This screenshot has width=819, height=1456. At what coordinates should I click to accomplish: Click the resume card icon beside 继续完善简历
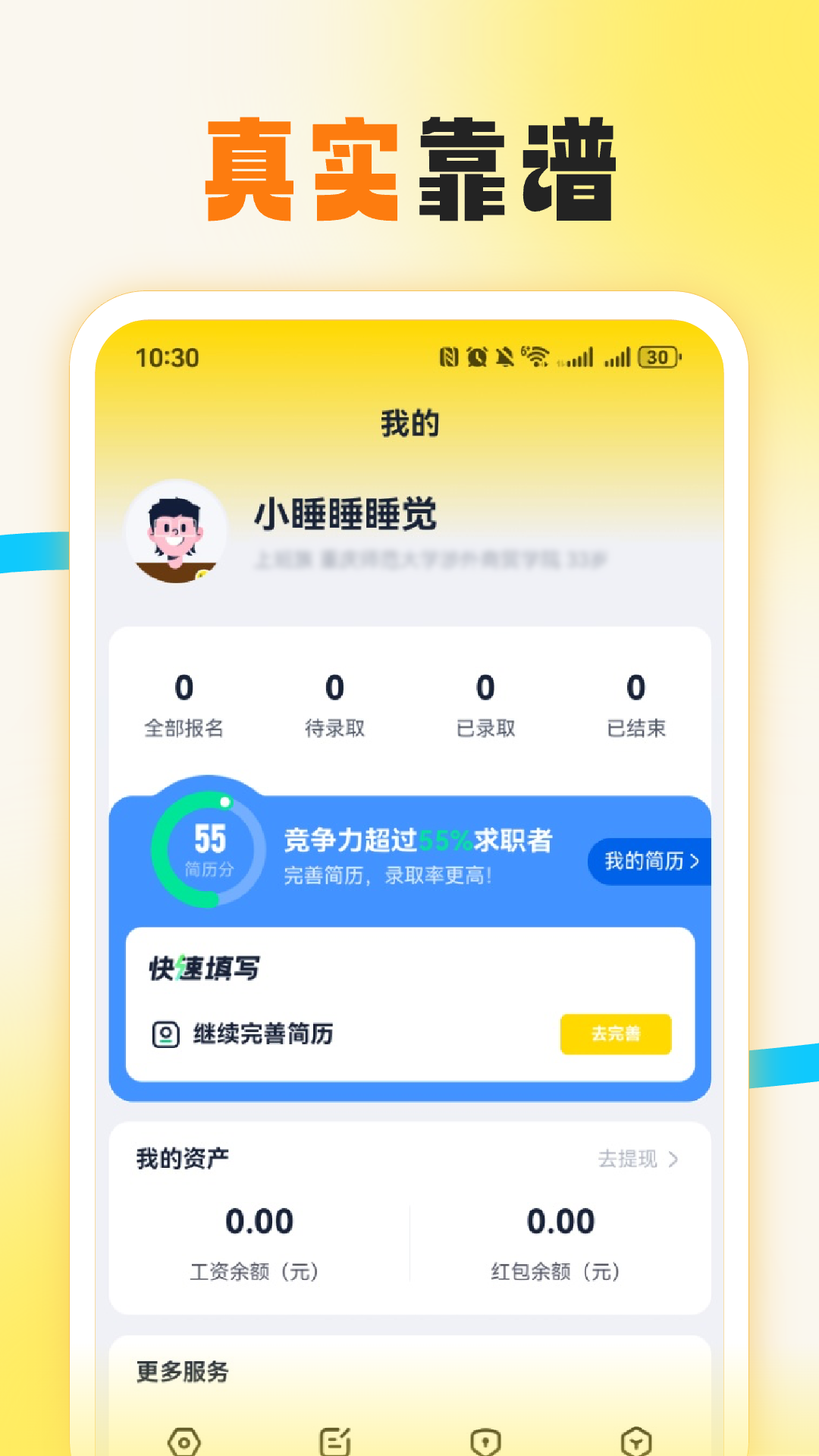[166, 1034]
